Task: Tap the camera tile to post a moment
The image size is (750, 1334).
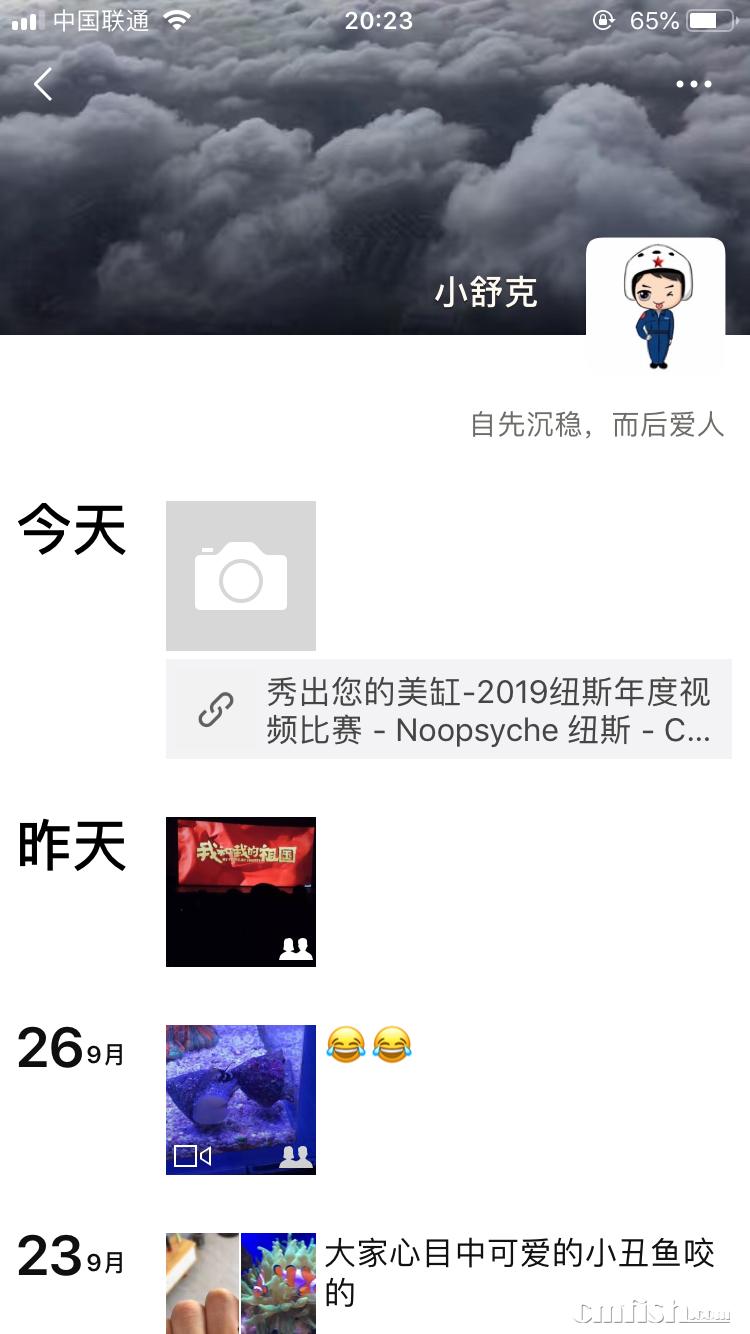Action: 241,576
